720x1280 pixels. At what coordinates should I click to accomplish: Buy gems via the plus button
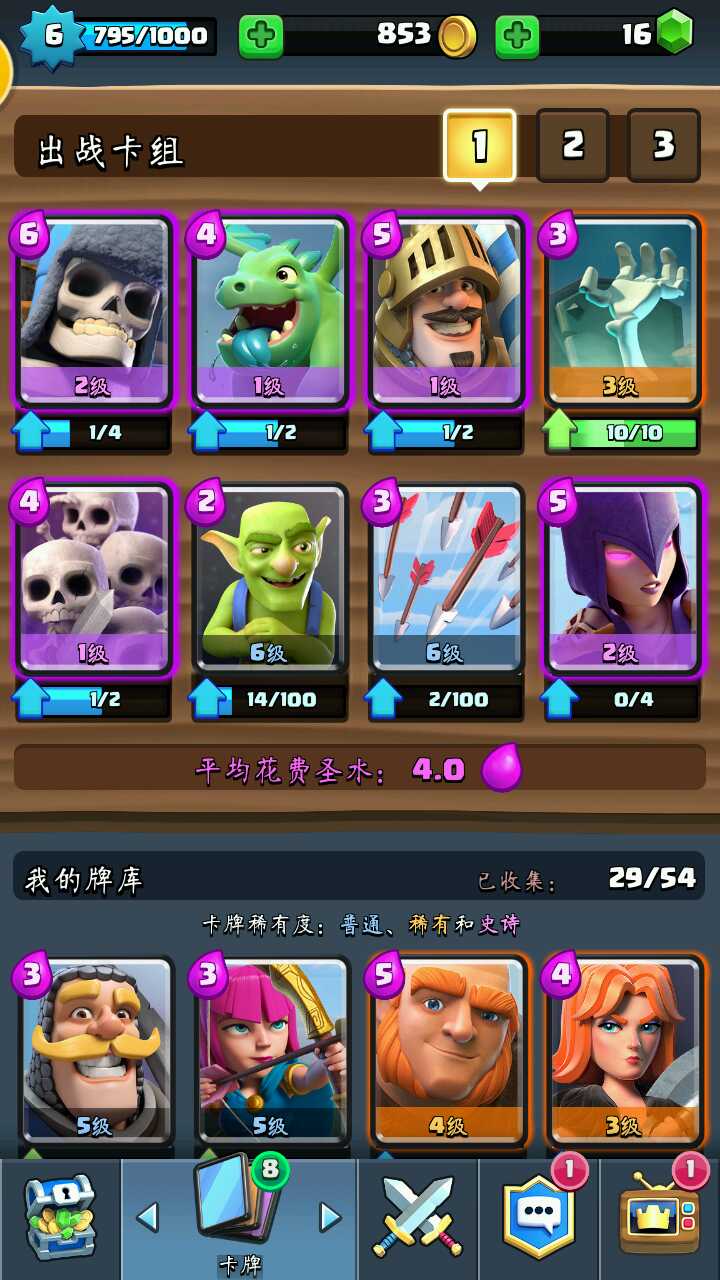[517, 37]
